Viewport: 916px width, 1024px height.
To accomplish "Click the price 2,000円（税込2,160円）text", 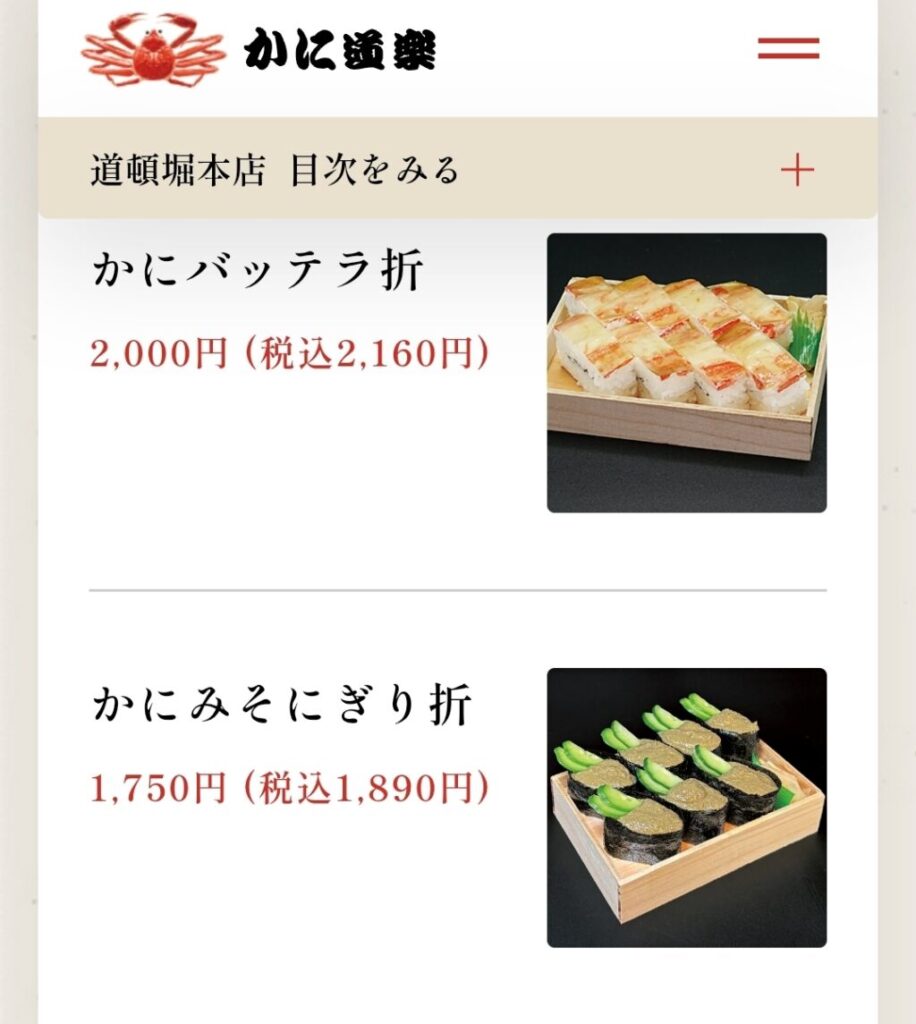I will [x=290, y=352].
